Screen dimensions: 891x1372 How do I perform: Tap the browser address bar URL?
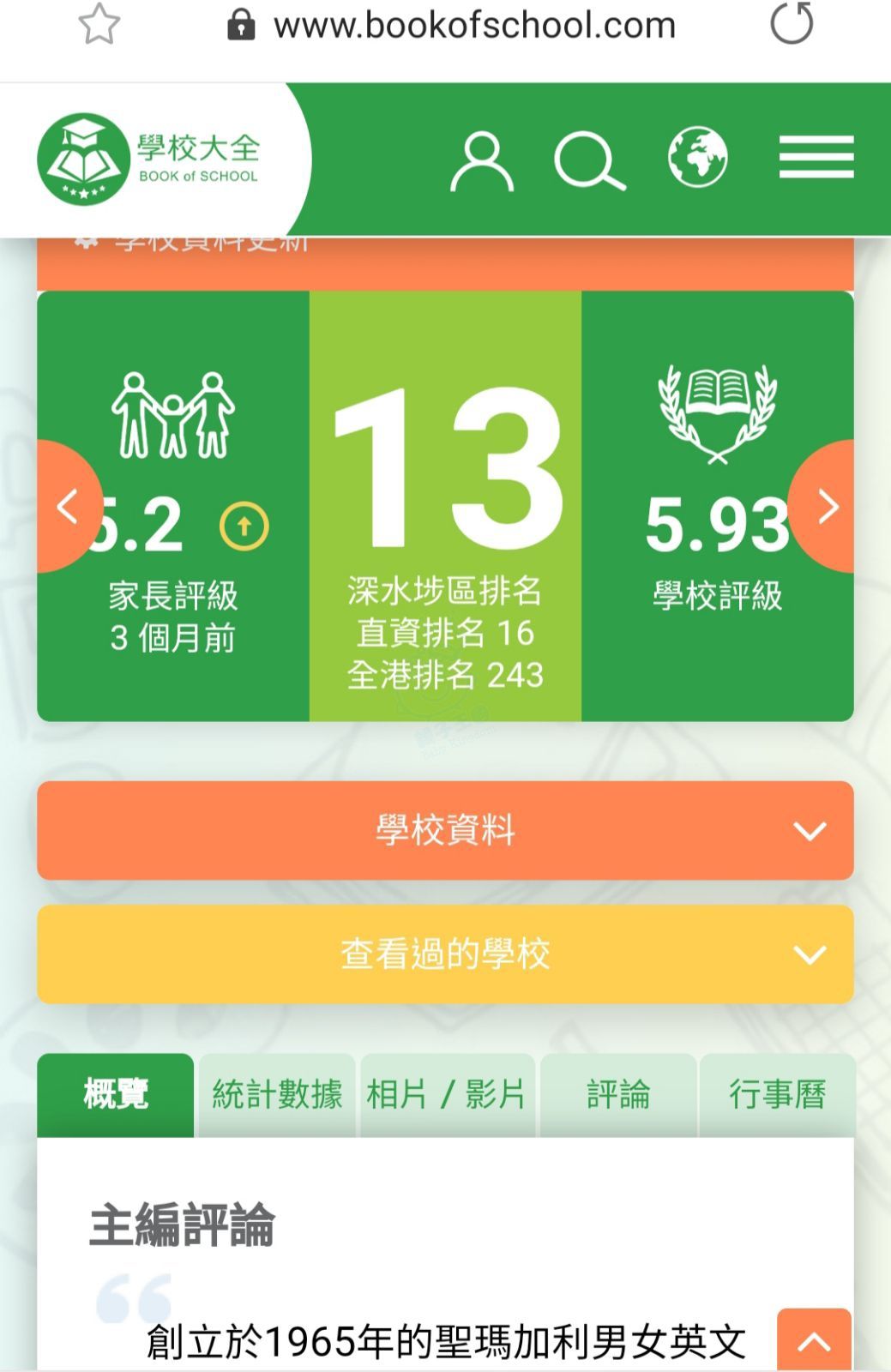[x=474, y=26]
